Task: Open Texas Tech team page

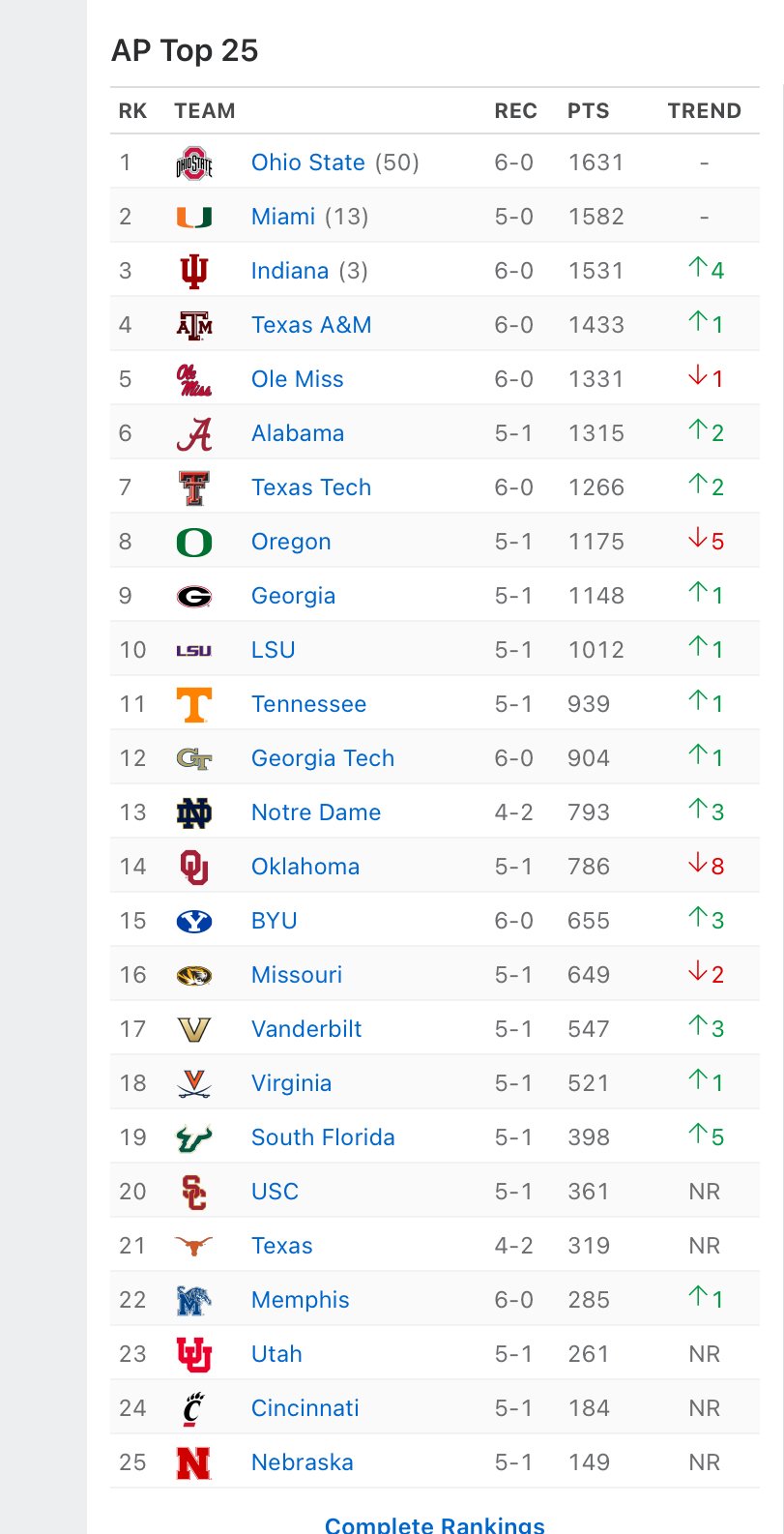Action: (x=310, y=487)
